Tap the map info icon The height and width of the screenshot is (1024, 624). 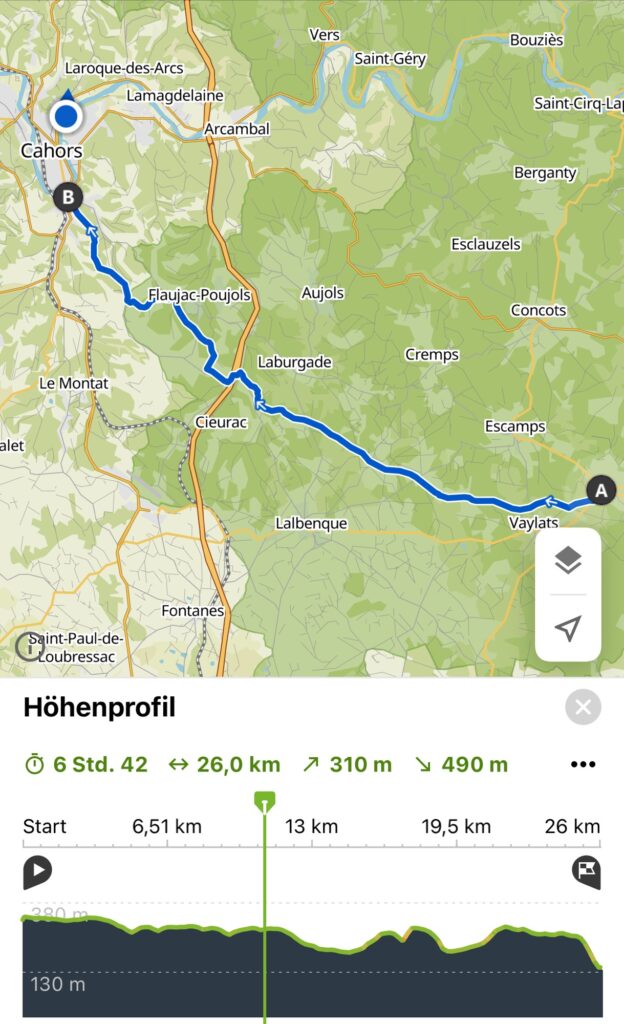[x=29, y=647]
